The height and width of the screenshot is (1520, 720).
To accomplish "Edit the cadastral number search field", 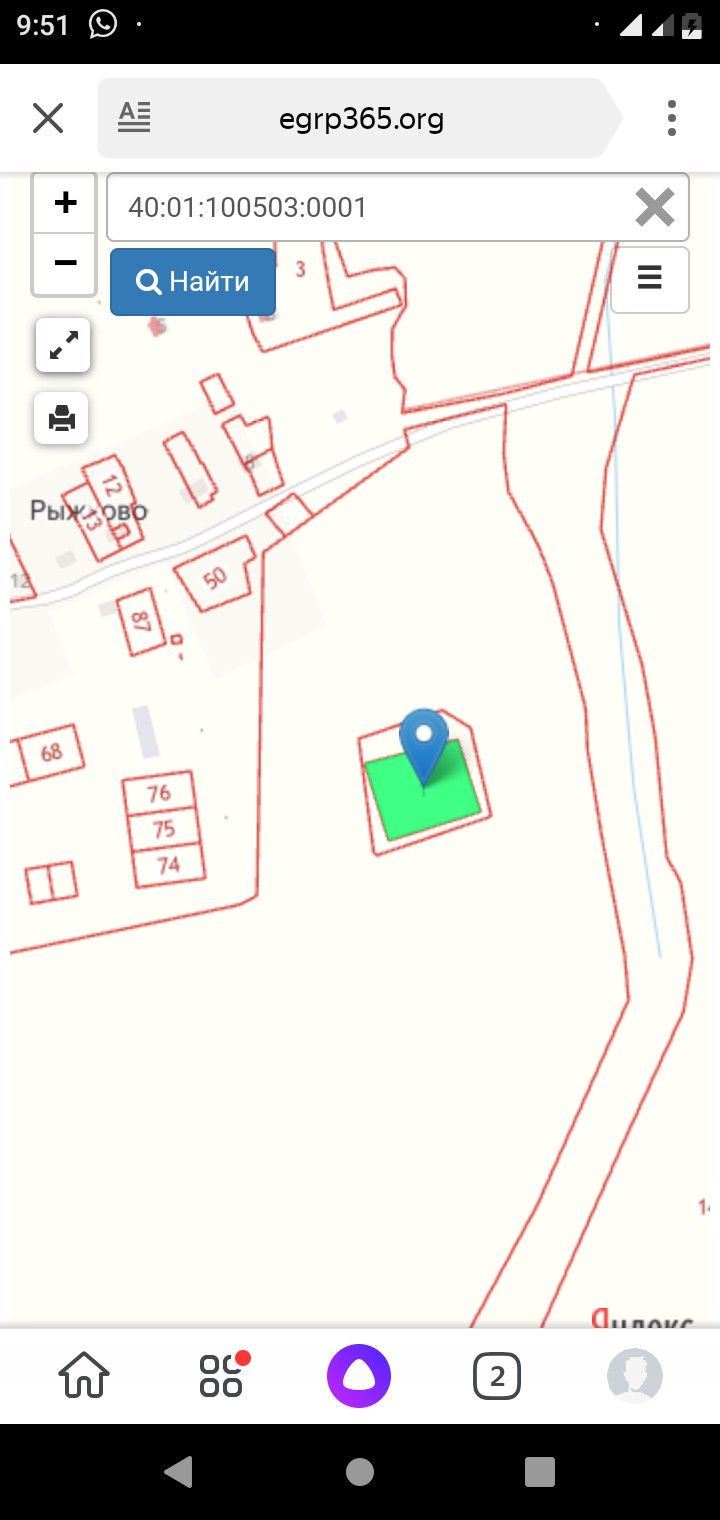I will pos(370,207).
